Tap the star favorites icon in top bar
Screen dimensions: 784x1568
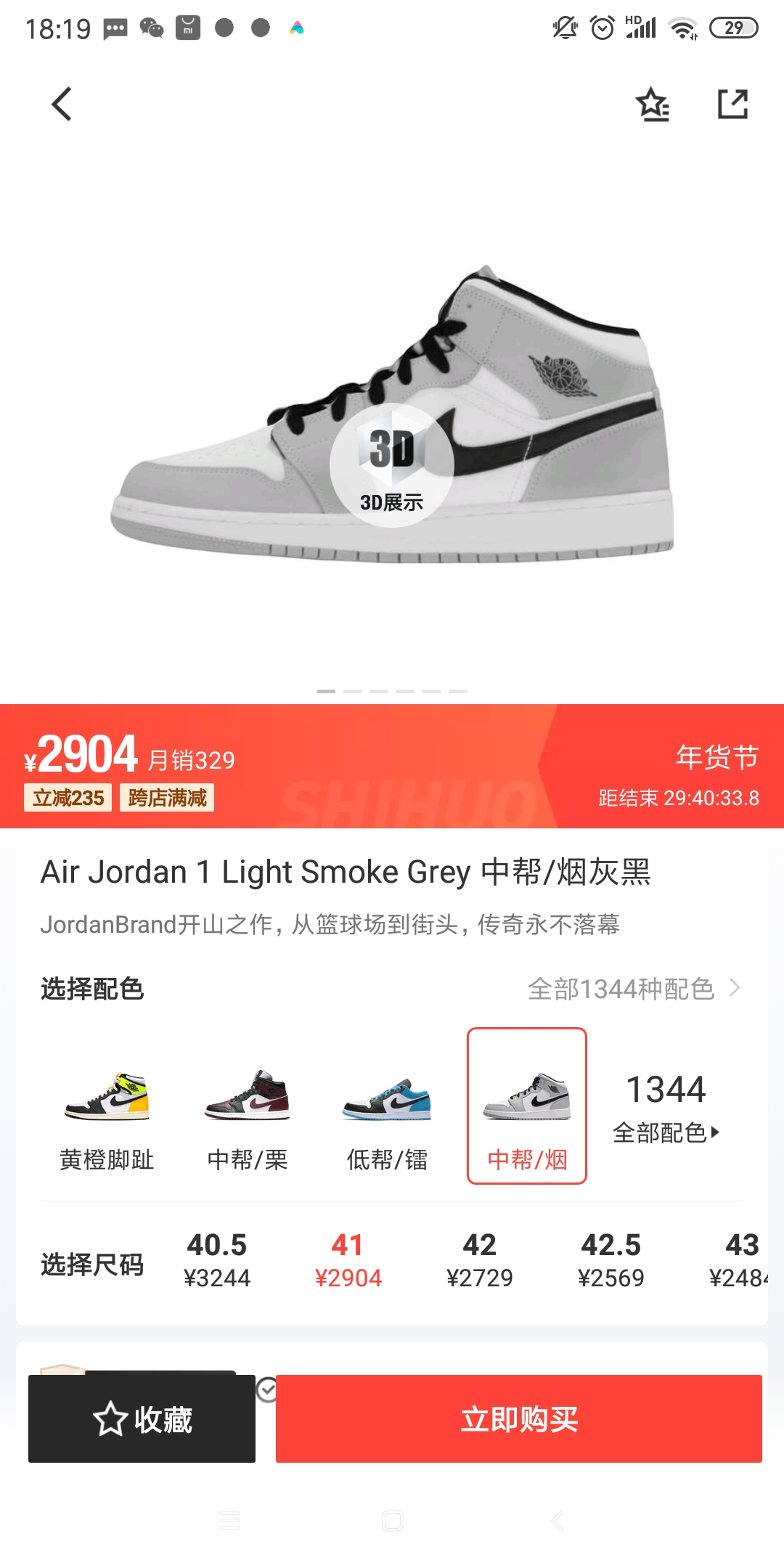tap(653, 104)
